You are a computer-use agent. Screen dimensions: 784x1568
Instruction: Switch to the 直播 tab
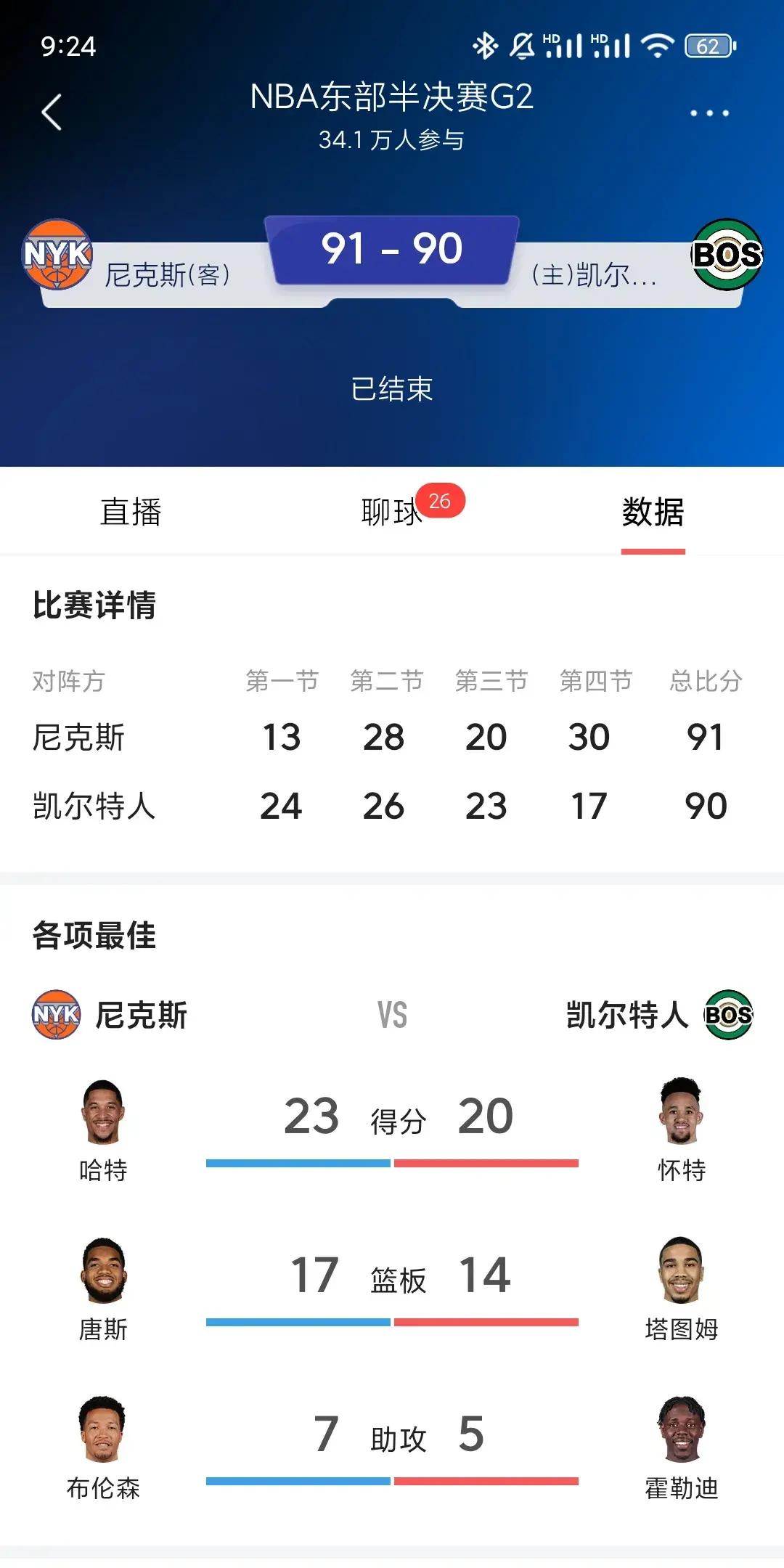coord(132,512)
